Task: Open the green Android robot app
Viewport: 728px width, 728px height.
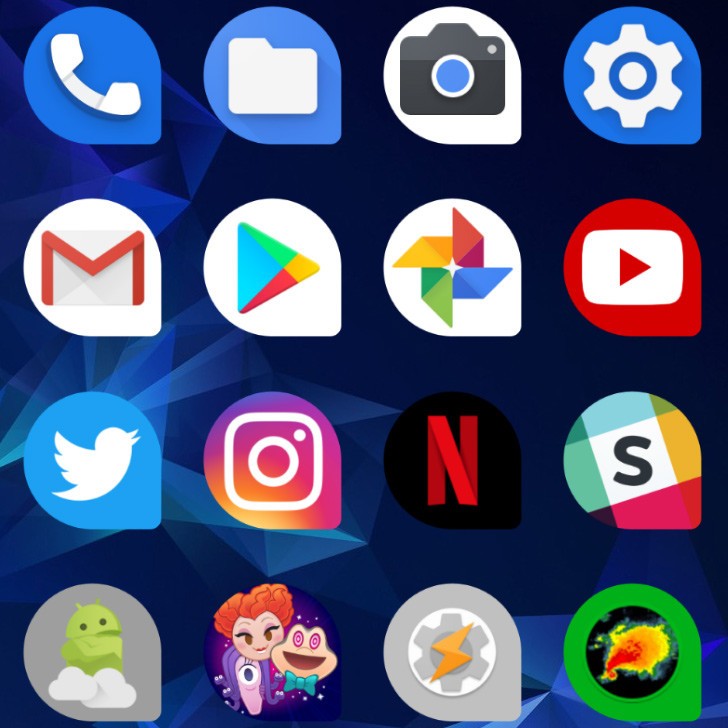Action: click(x=92, y=652)
